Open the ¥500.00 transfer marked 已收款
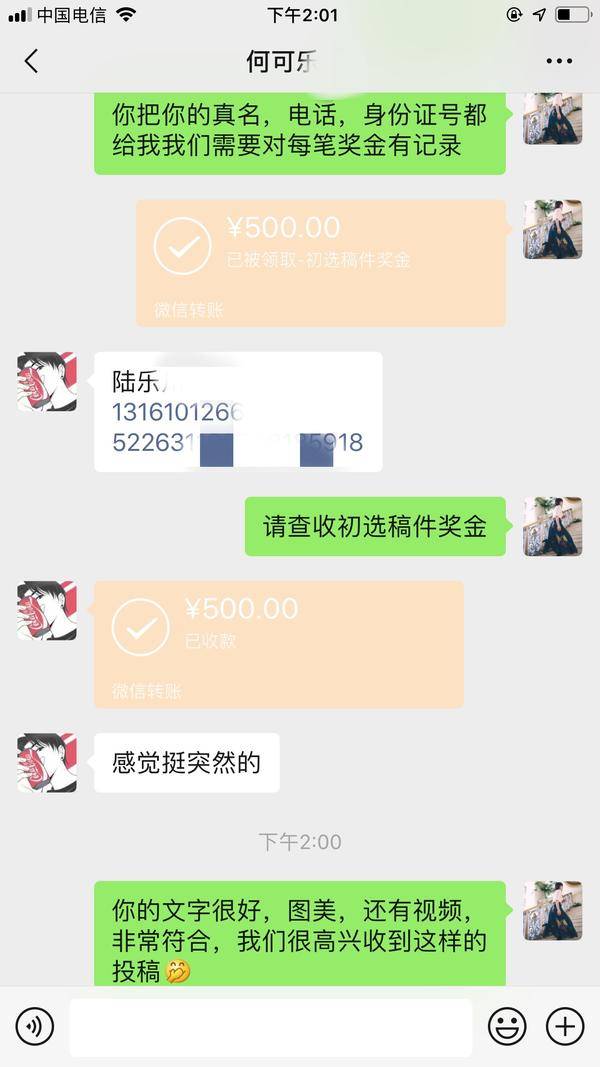Screen dimensions: 600x1067 (x=278, y=643)
